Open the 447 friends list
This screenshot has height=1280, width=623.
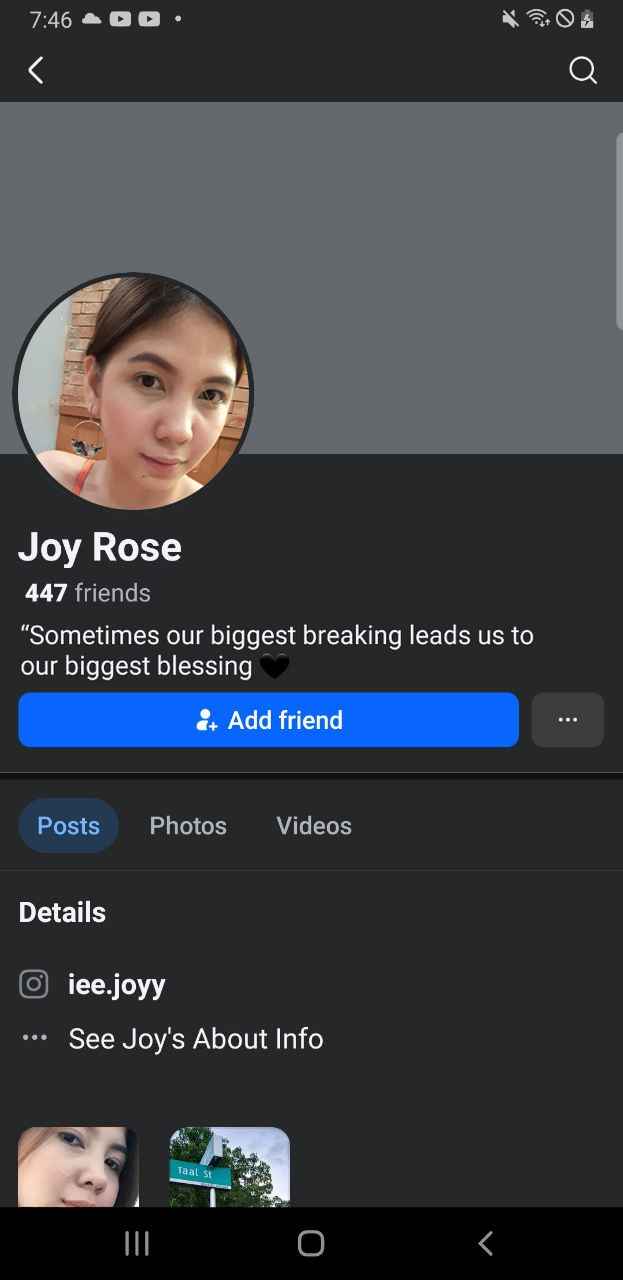(88, 593)
